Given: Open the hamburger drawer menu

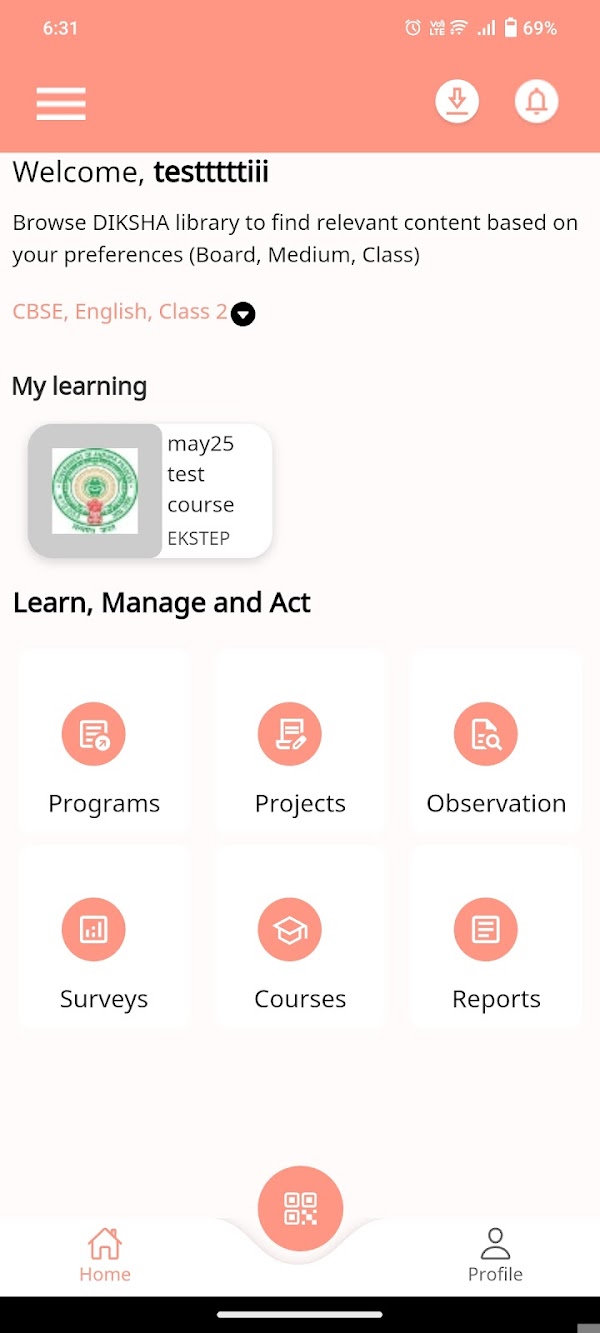Looking at the screenshot, I should [61, 103].
